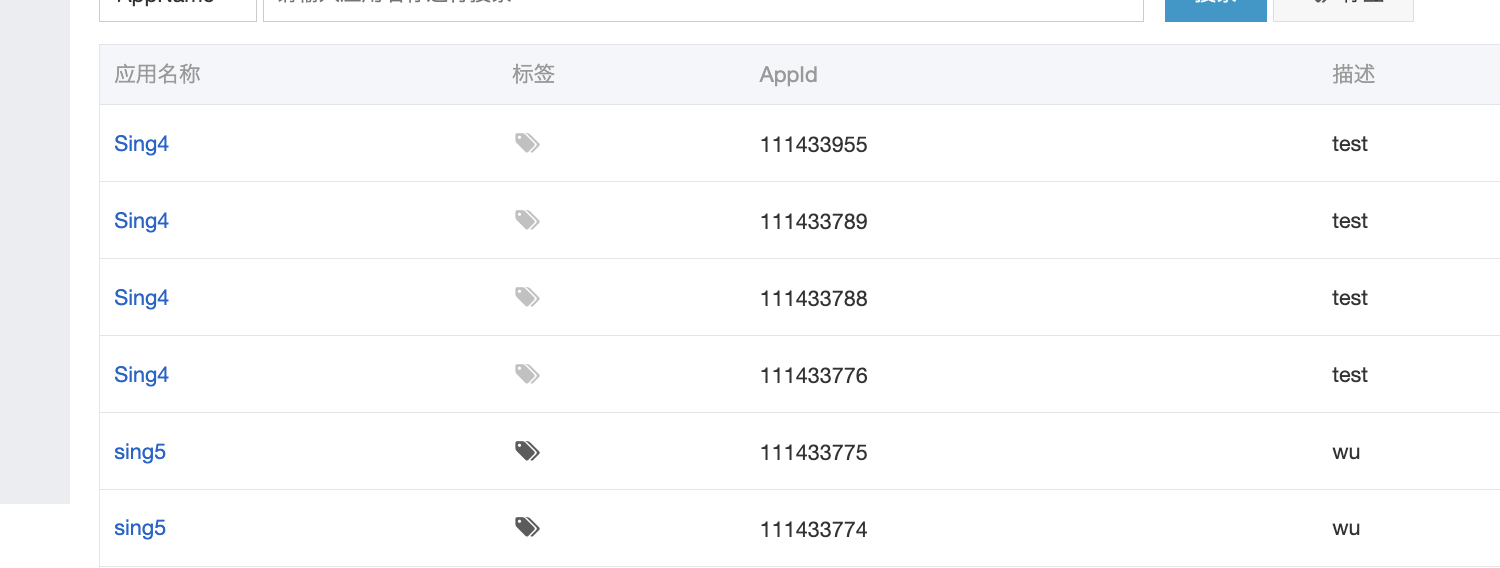Open Sing4 app with AppId 111433788
This screenshot has height=568, width=1500.
tap(141, 298)
